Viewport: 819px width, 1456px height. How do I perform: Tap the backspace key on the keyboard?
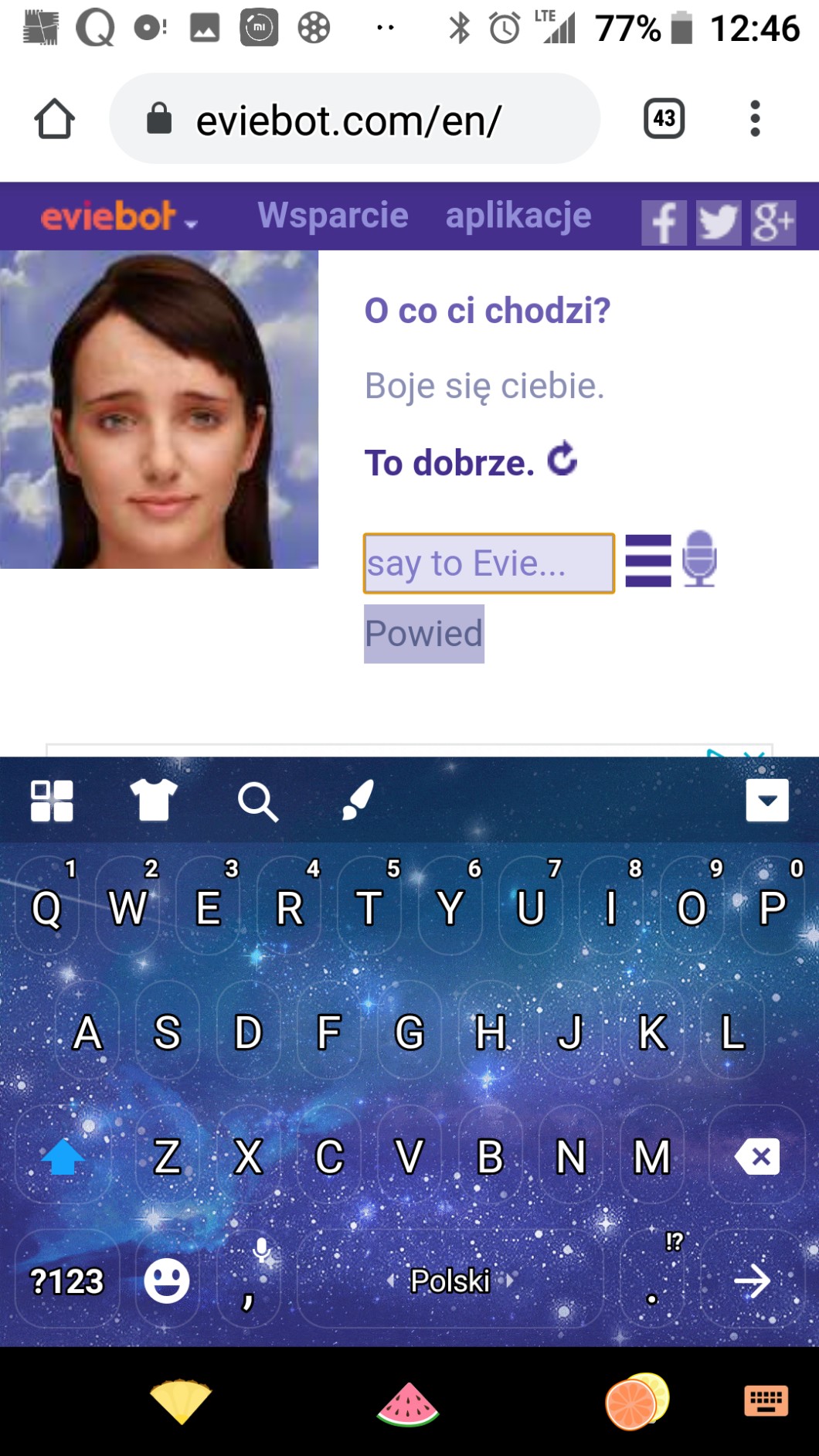tap(757, 1157)
